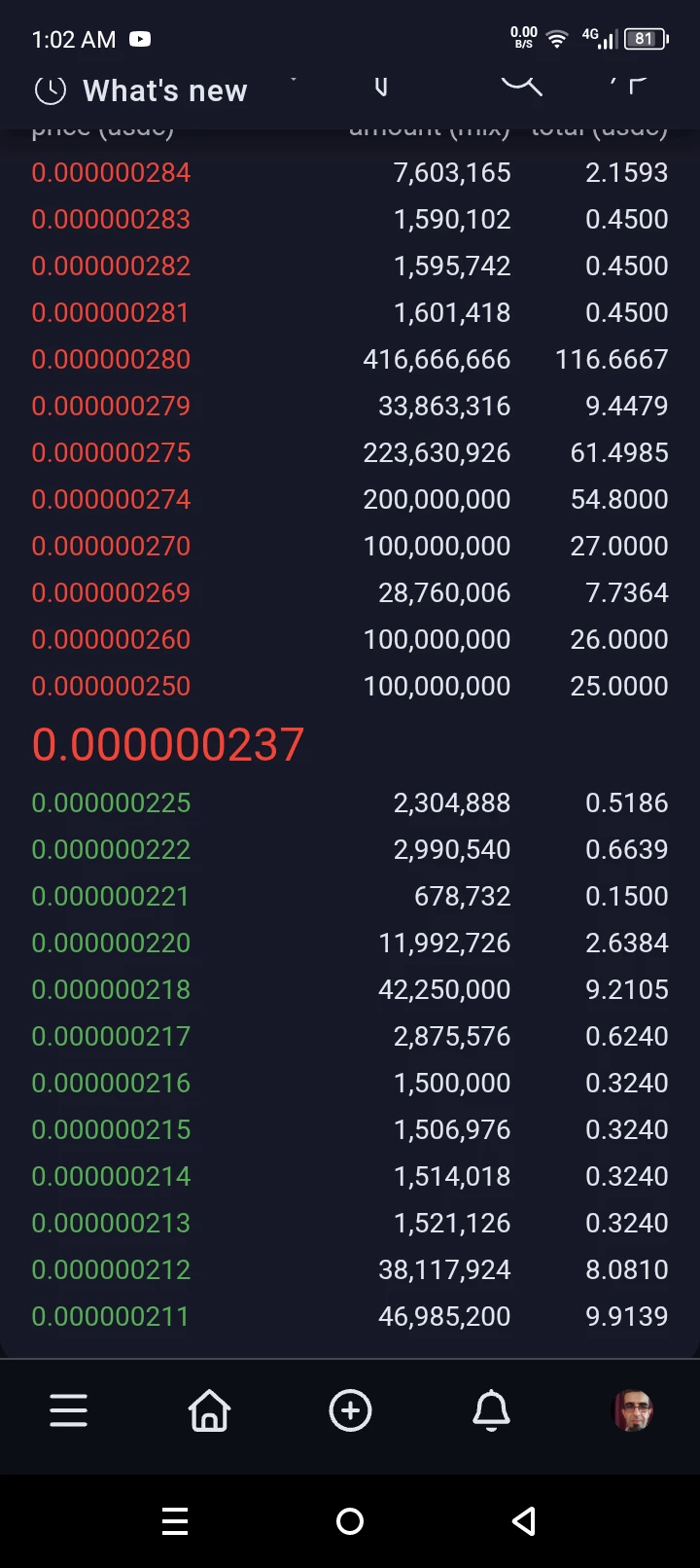The width and height of the screenshot is (700, 1568).
Task: Tap the plus circle to create new
Action: (350, 1410)
